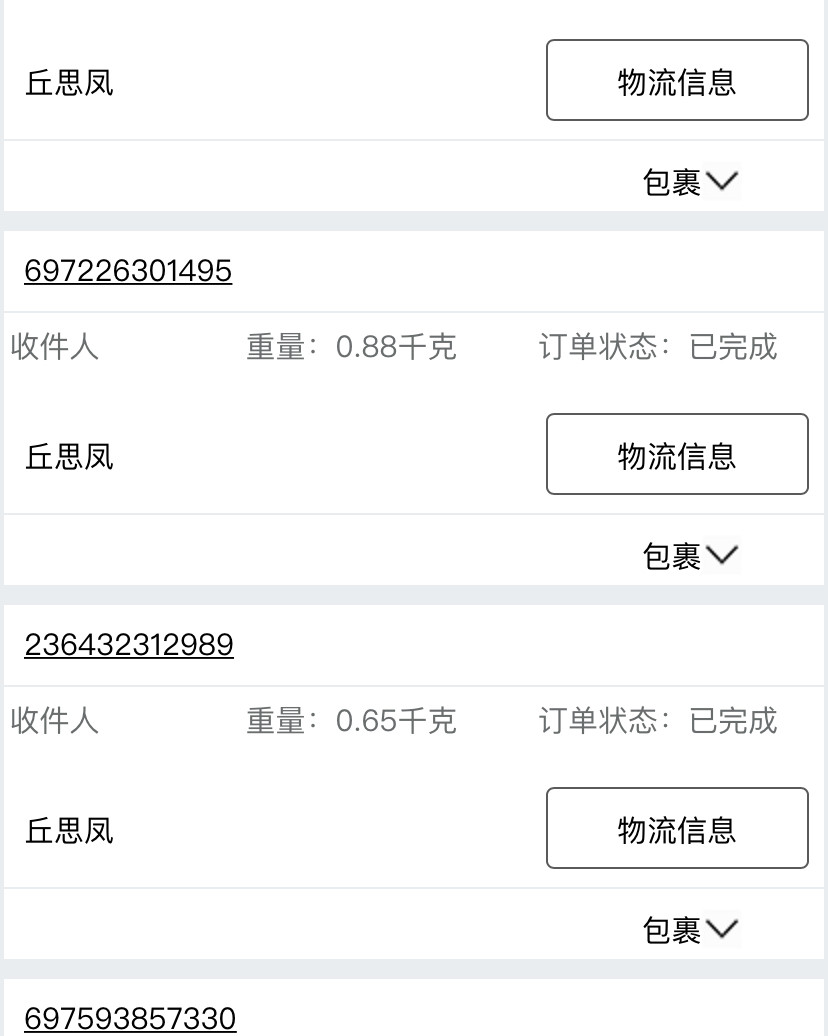Select recipient name 丘思凤 in the first card

point(66,80)
